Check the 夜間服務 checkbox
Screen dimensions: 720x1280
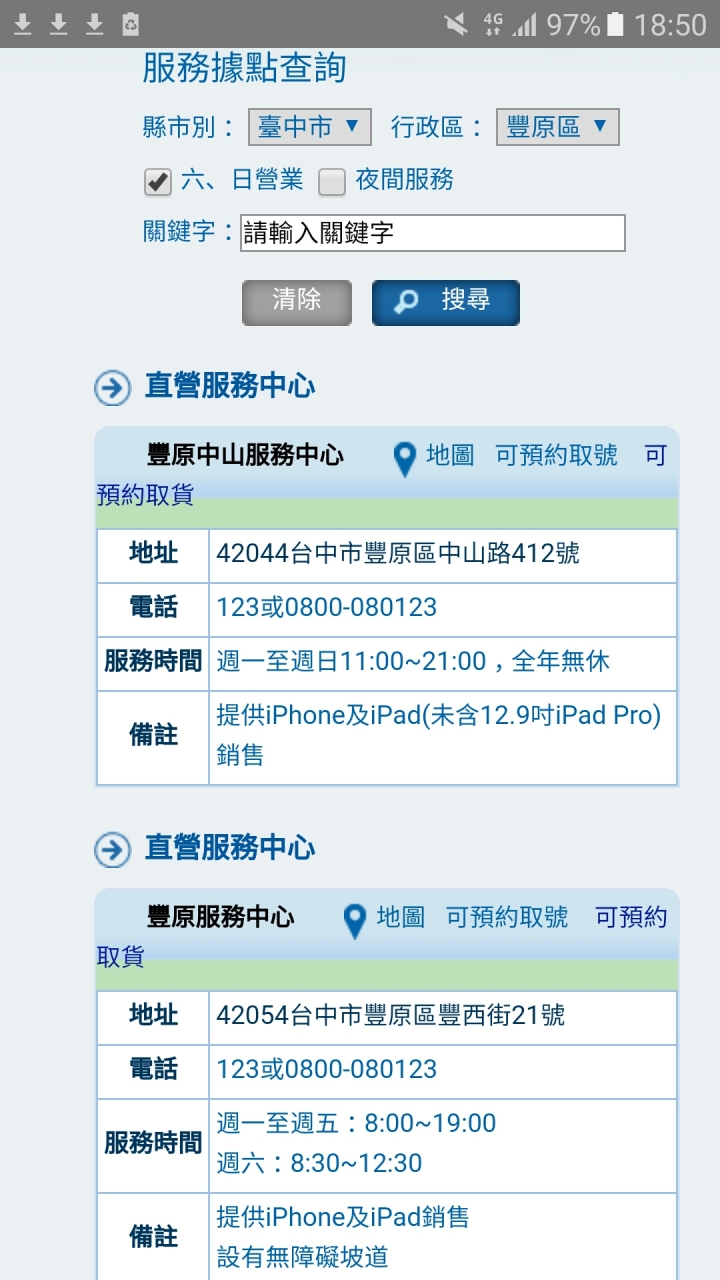coord(332,182)
